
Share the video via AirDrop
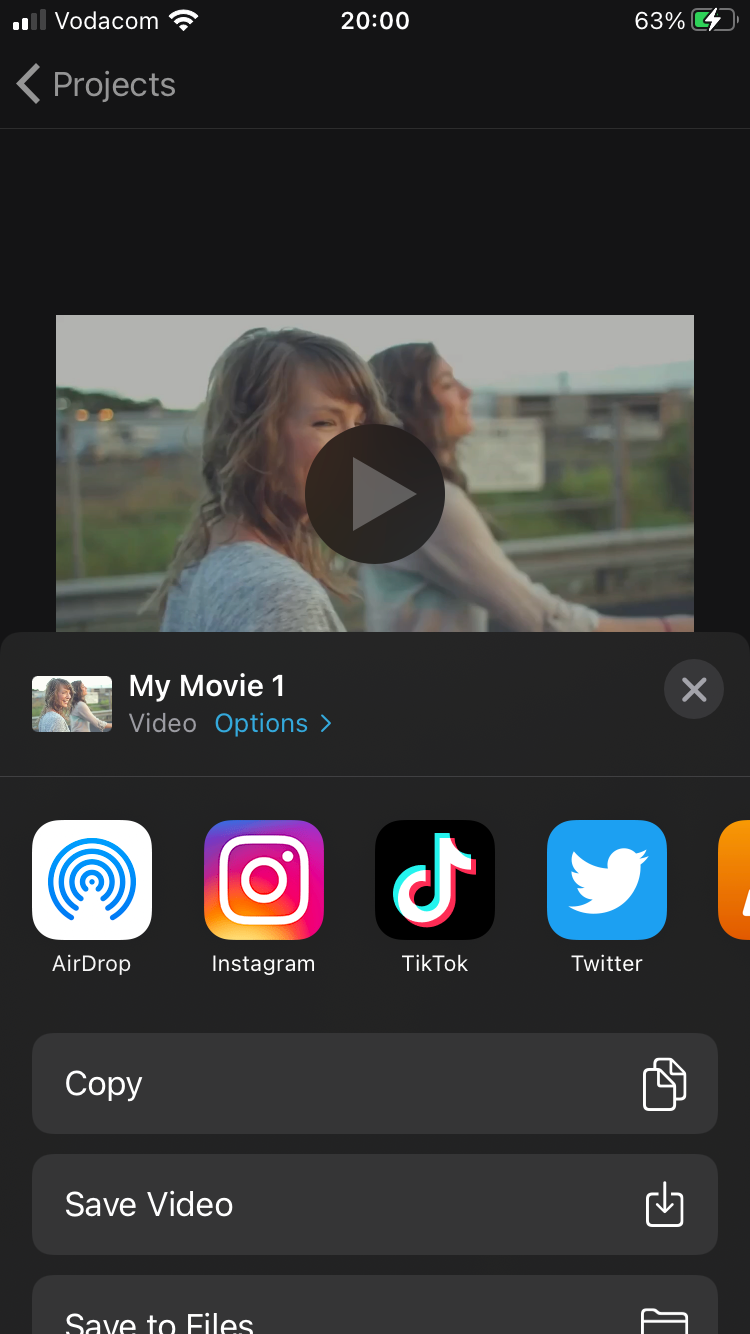92,880
